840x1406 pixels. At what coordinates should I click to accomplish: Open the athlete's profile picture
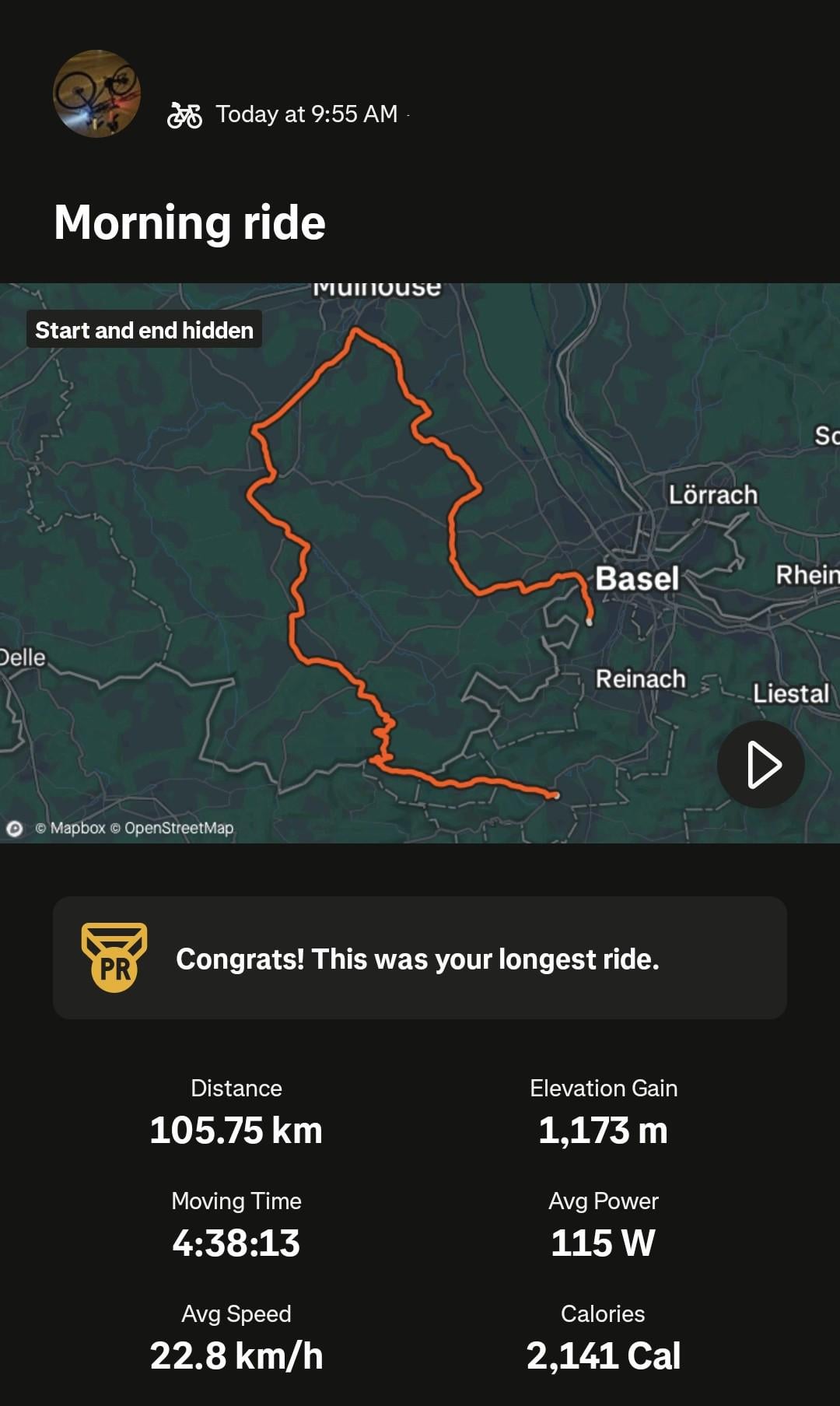pyautogui.click(x=96, y=94)
